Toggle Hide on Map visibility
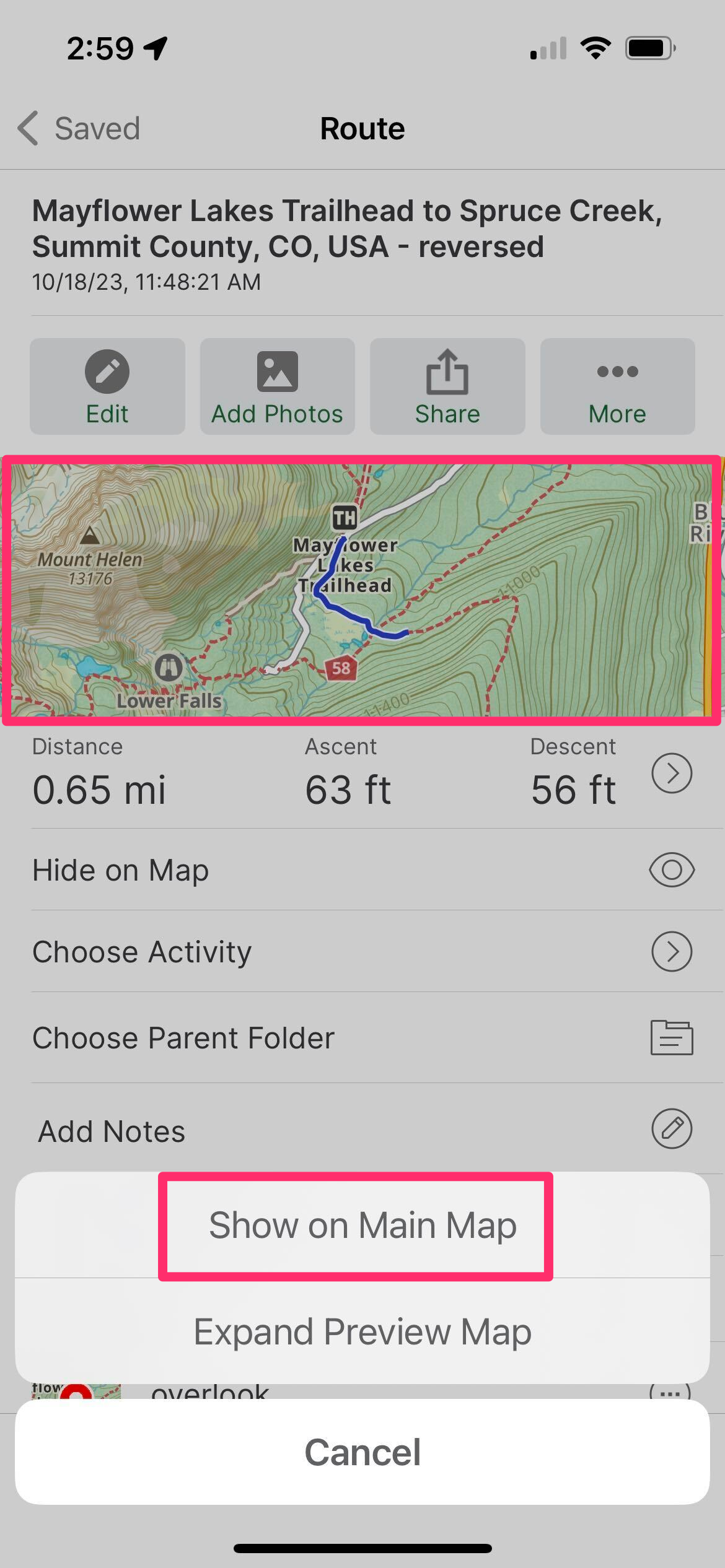725x1568 pixels. [672, 869]
